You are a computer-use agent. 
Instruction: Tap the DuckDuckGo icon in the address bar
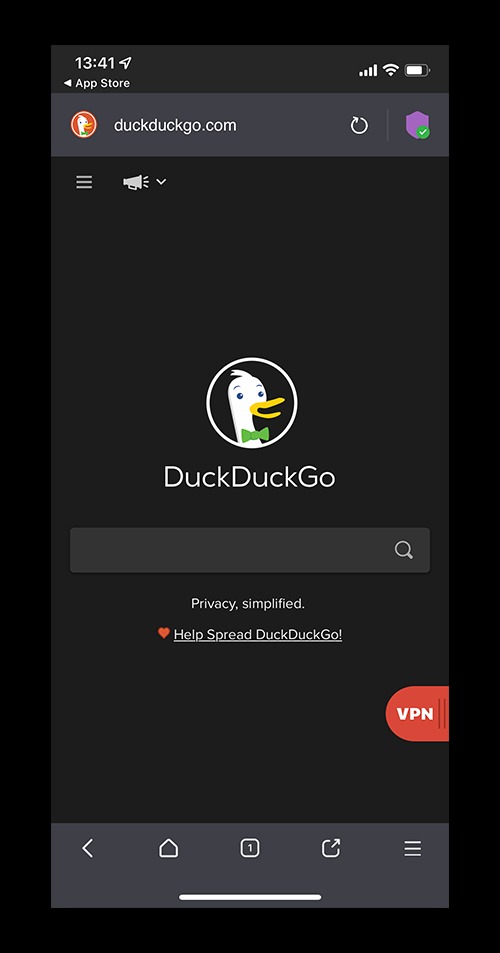tap(84, 125)
